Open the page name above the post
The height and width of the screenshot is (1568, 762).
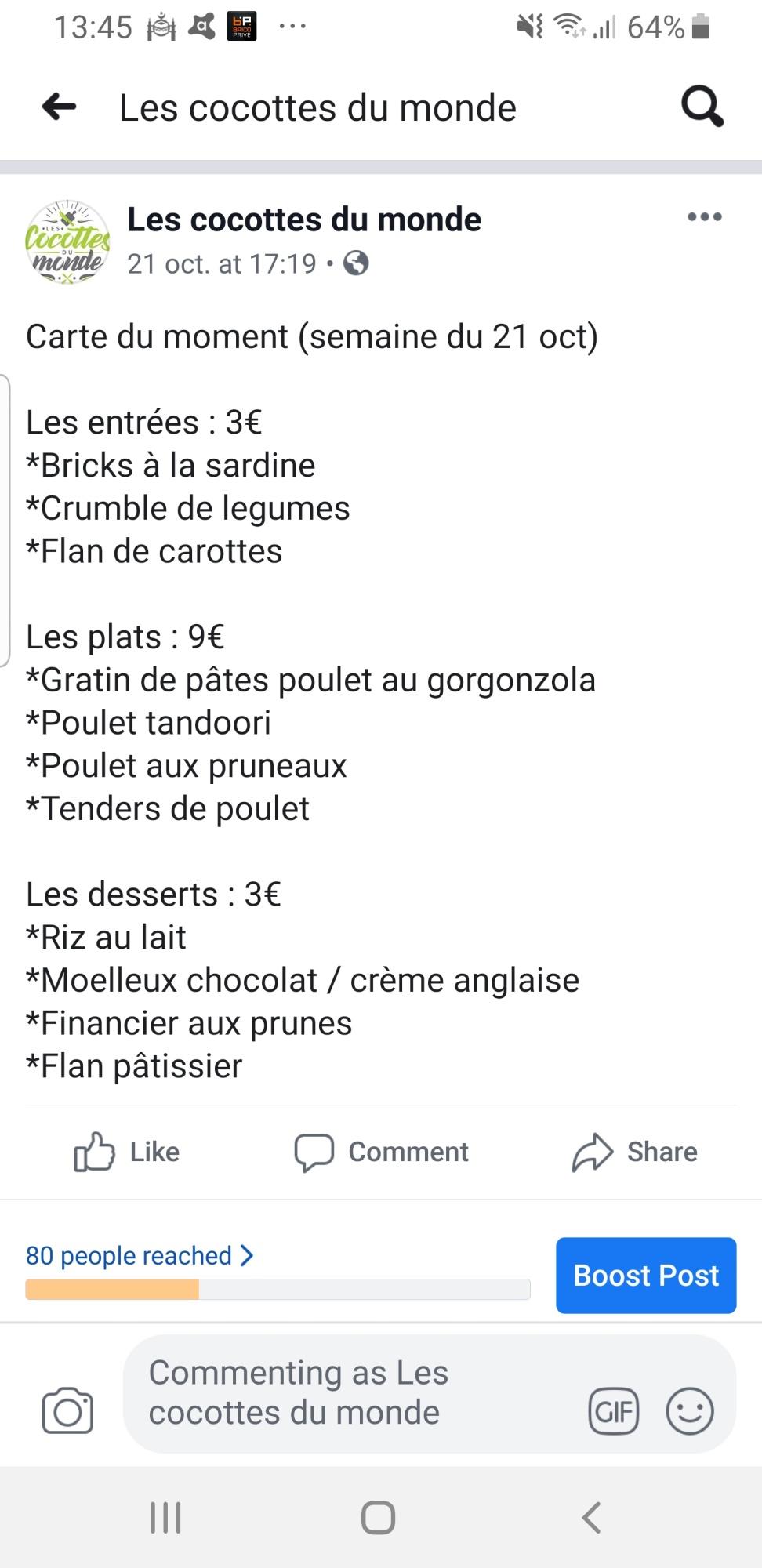304,220
